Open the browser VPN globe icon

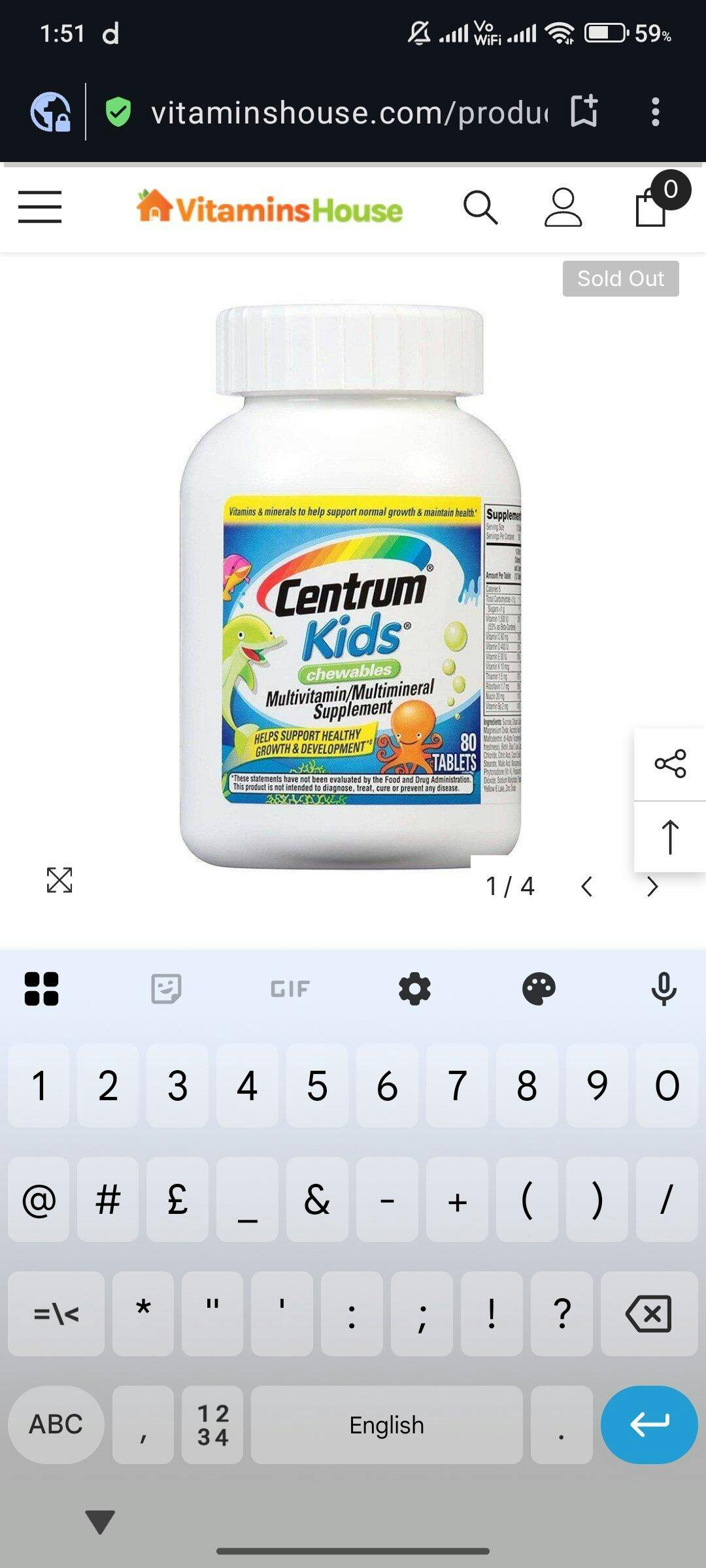(x=50, y=112)
